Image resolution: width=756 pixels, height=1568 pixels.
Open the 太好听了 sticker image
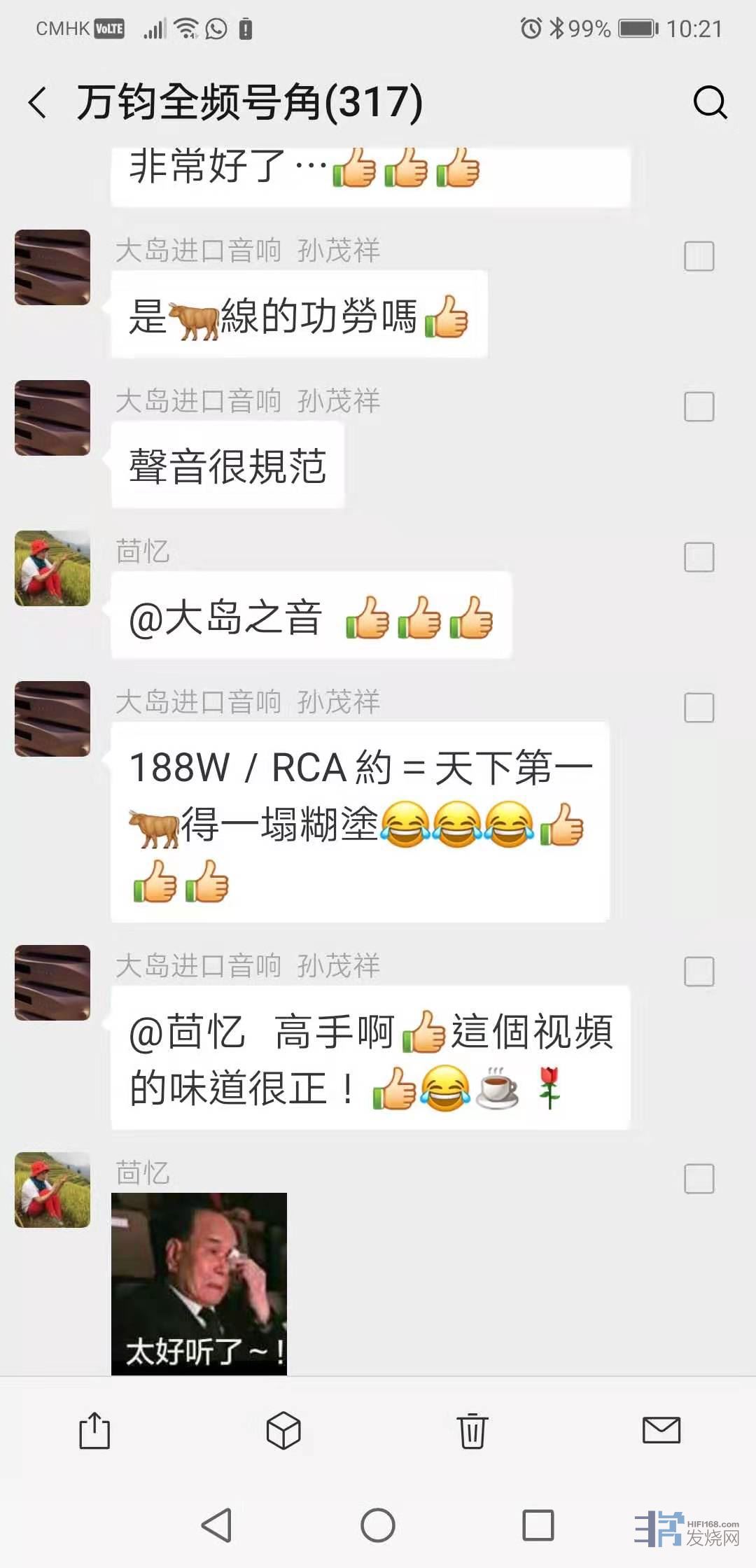click(x=199, y=1283)
